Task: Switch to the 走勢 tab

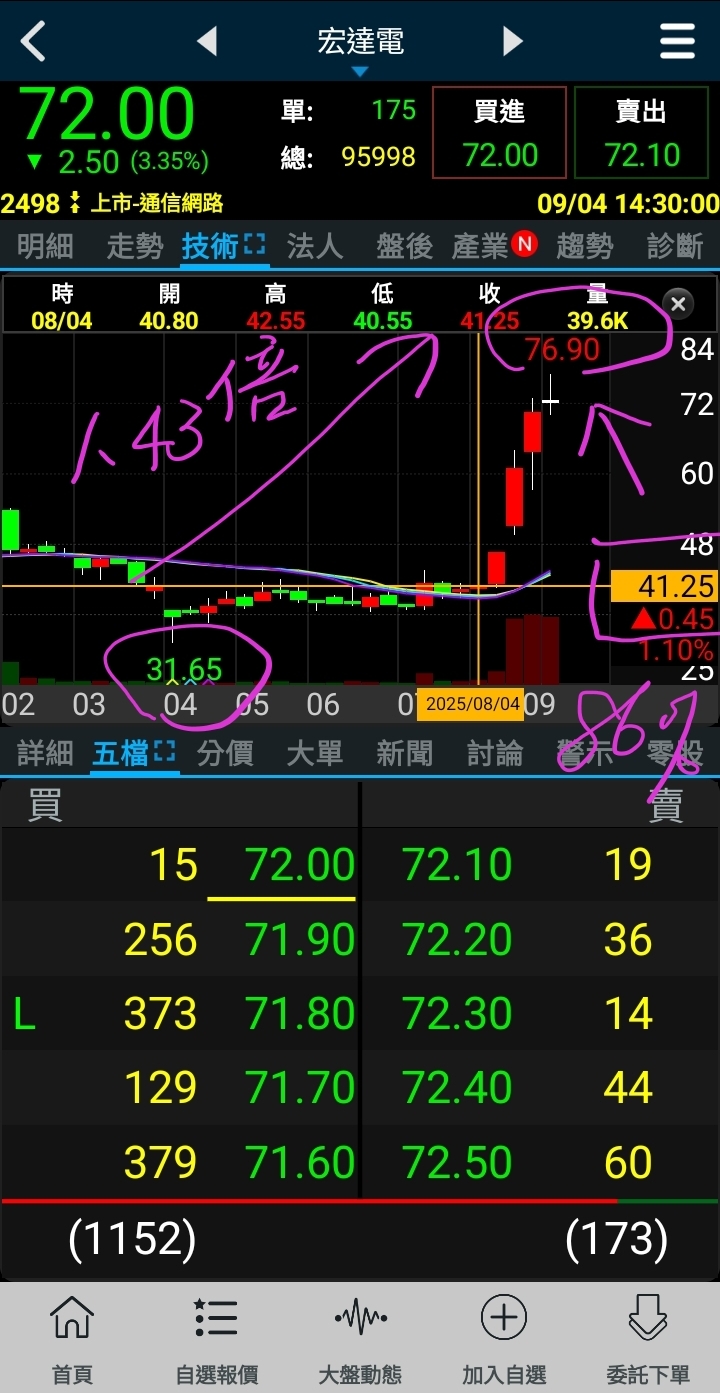Action: coord(135,246)
